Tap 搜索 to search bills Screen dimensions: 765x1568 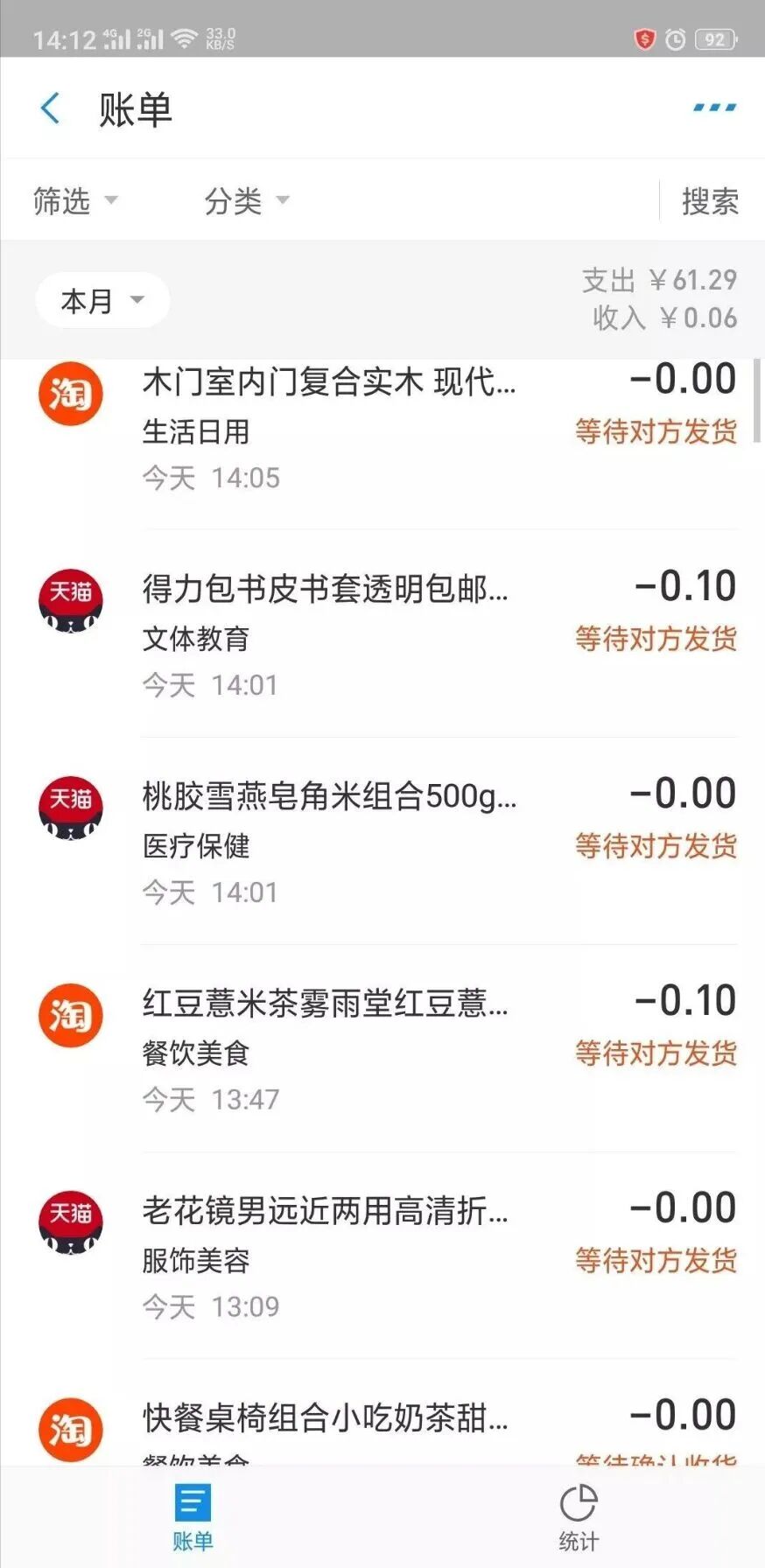tap(710, 201)
